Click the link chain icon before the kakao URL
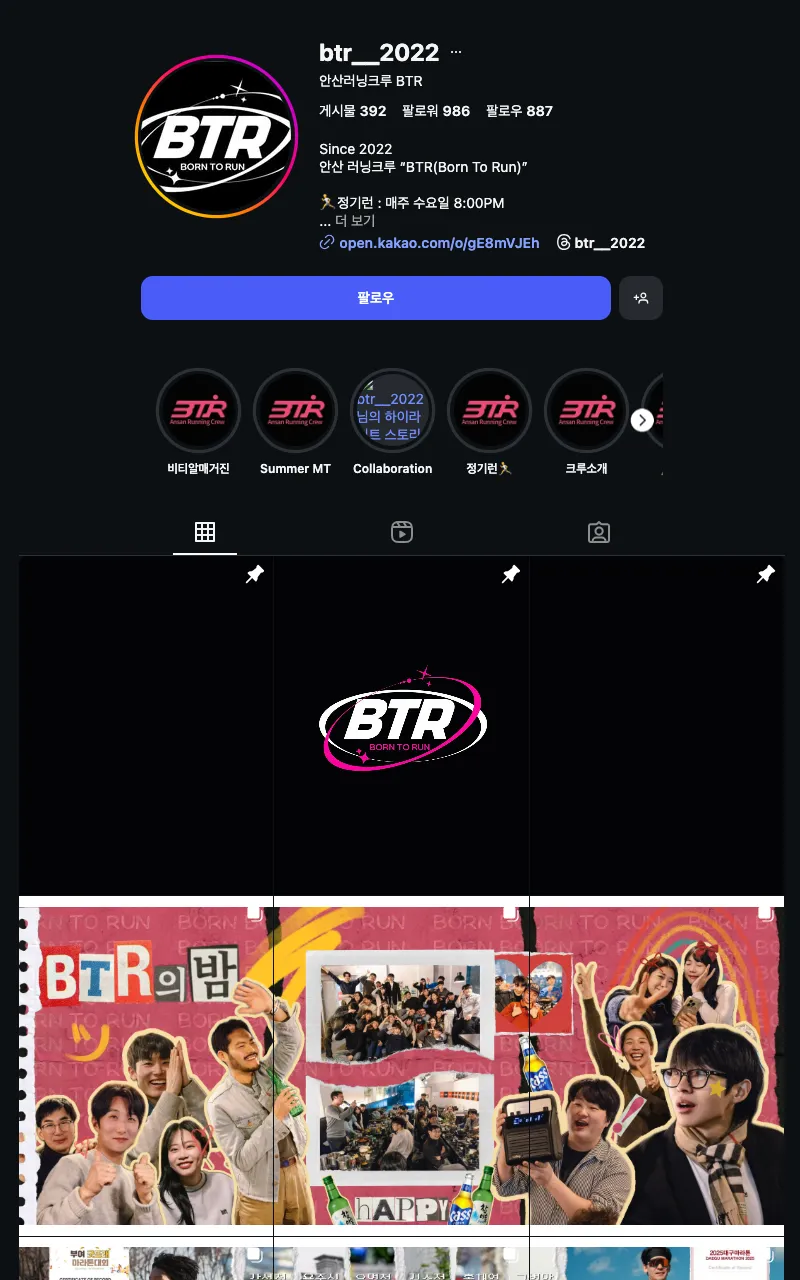Image resolution: width=800 pixels, height=1280 pixels. point(327,242)
